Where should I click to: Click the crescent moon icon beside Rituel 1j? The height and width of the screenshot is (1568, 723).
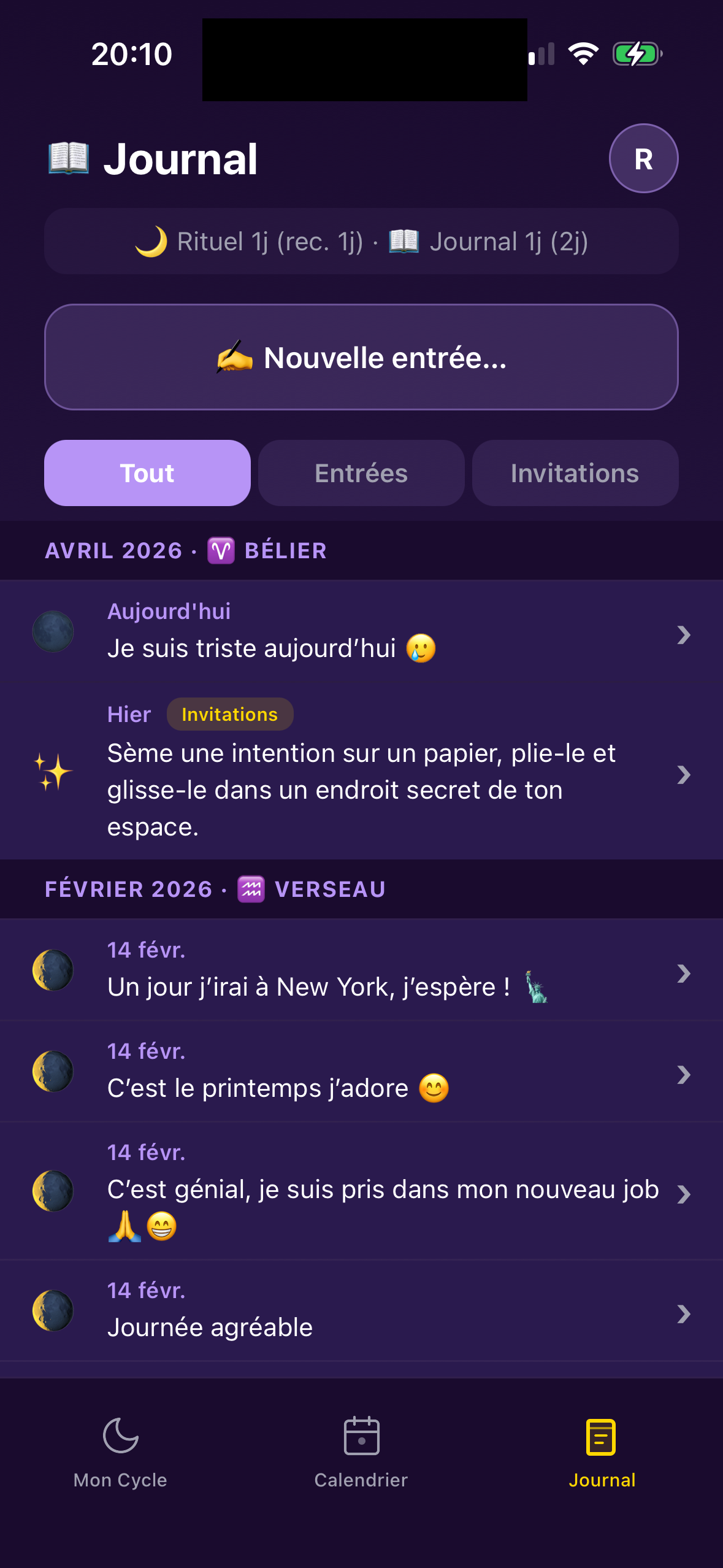(151, 241)
